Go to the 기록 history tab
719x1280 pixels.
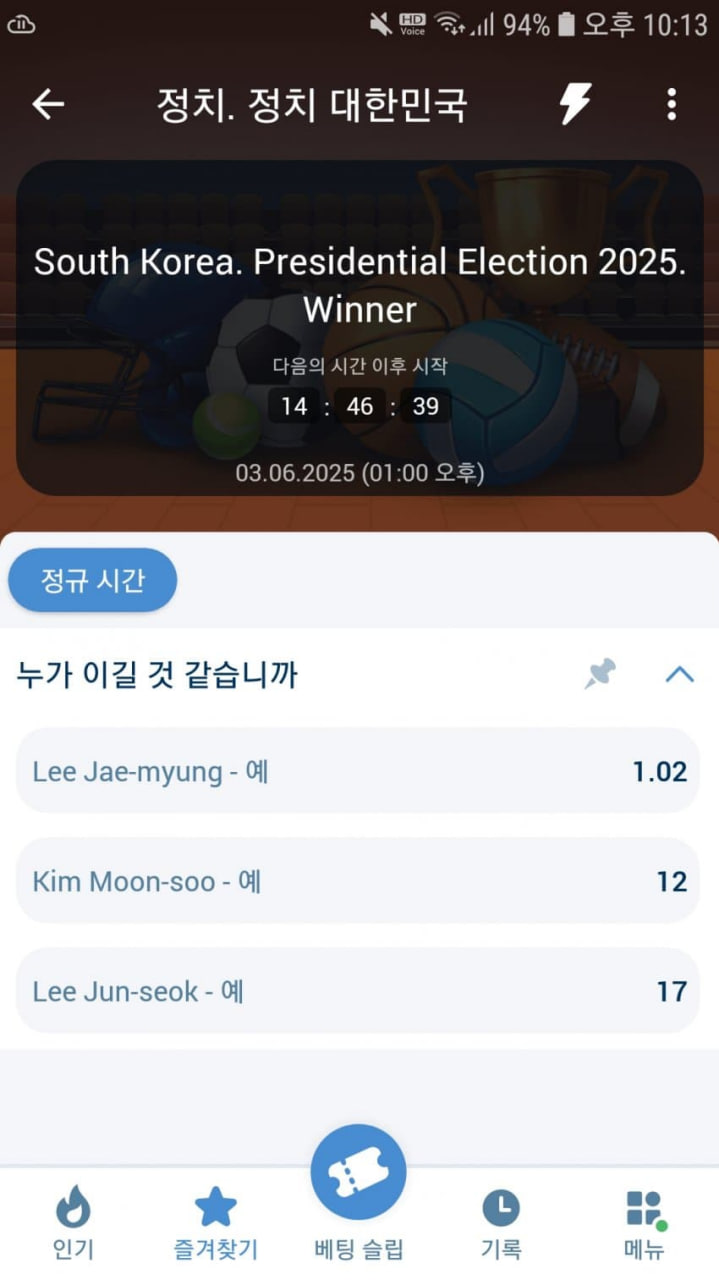point(501,1222)
